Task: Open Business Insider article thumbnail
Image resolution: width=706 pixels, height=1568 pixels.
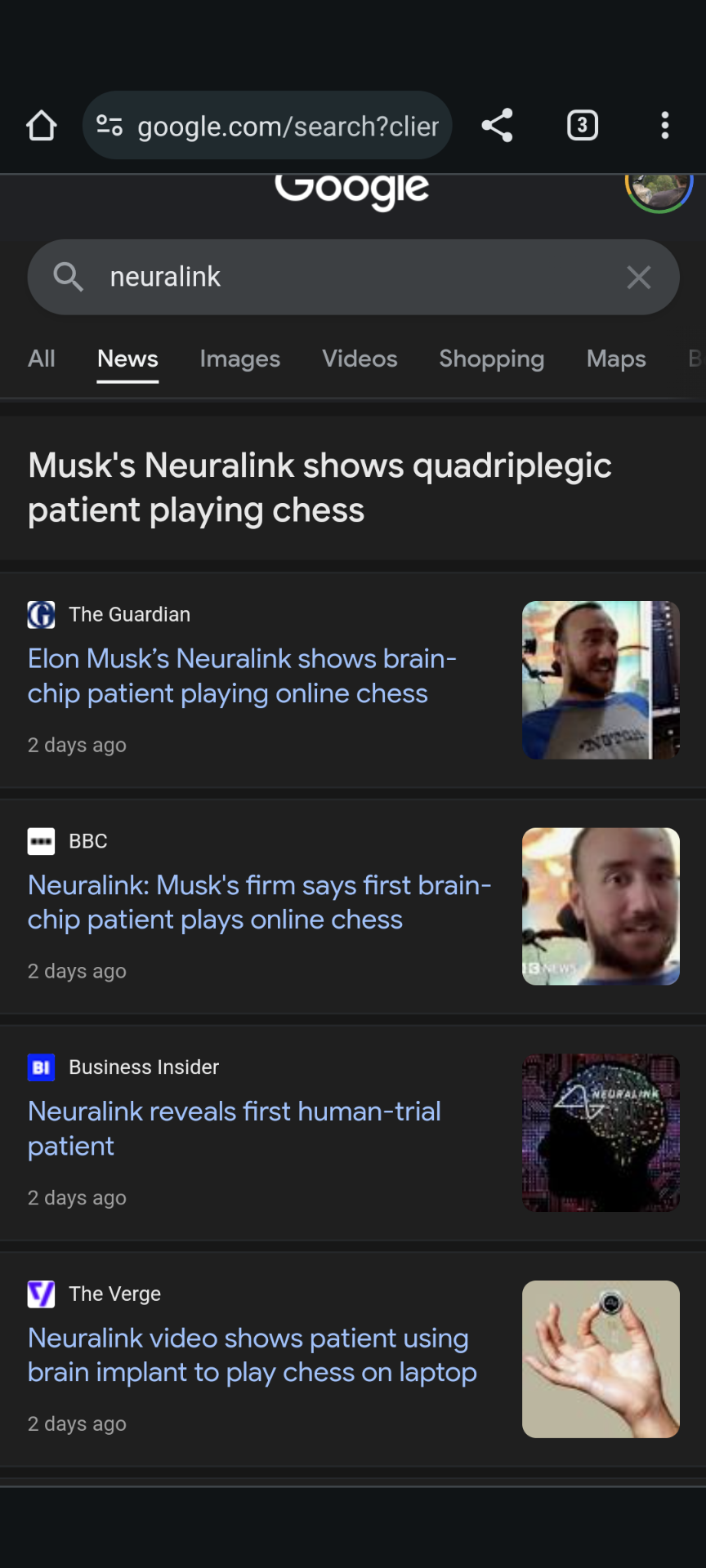Action: click(601, 1133)
